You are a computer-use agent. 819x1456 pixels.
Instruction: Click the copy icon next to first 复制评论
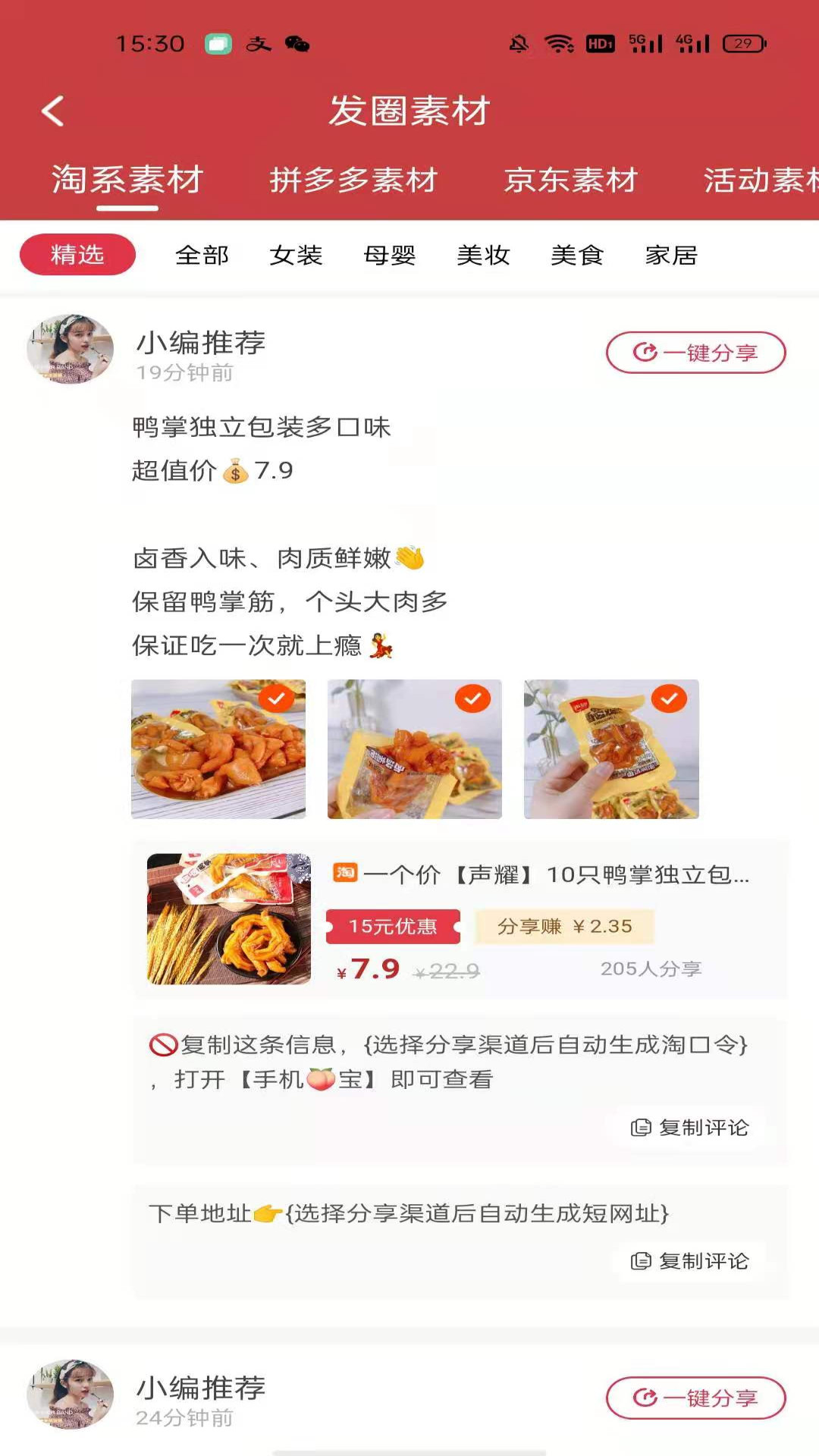point(639,1128)
